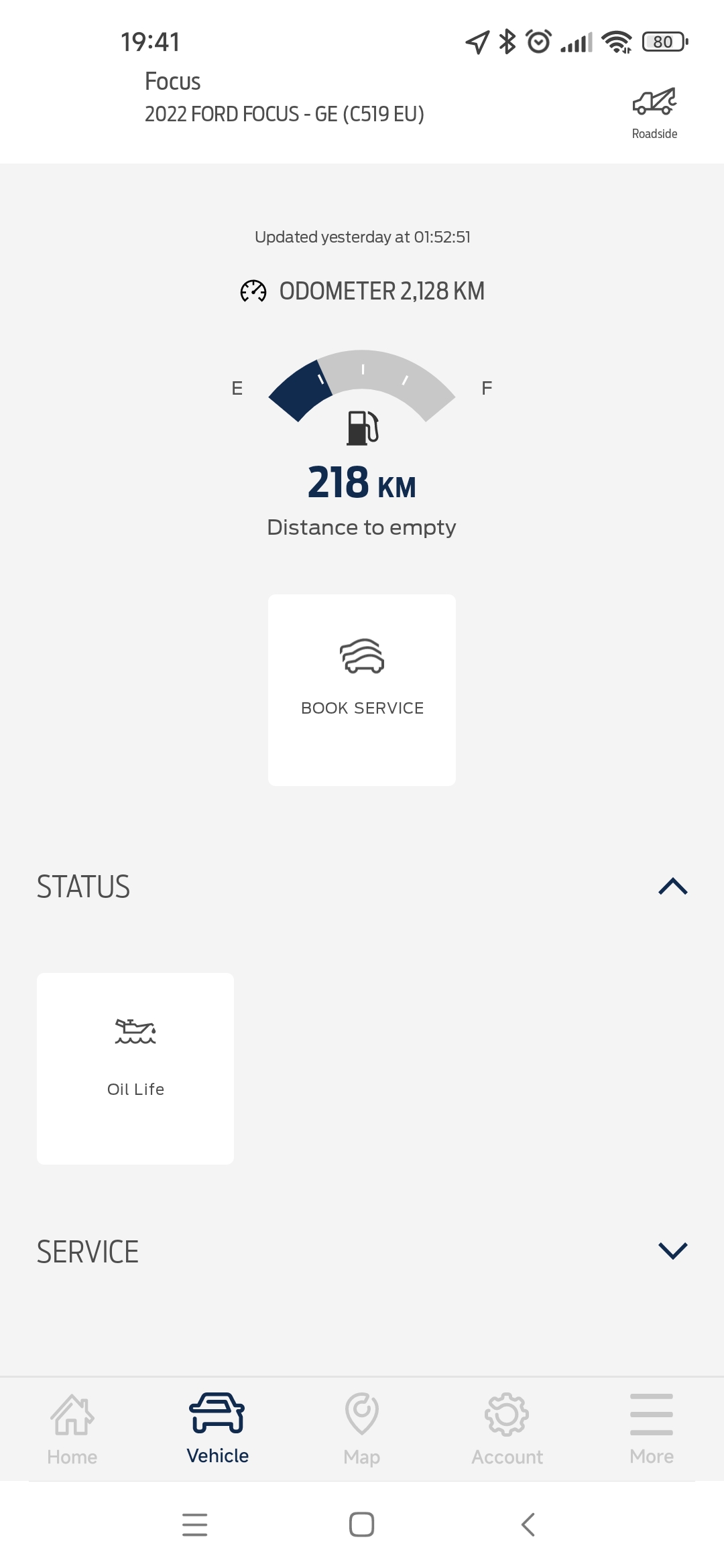Viewport: 724px width, 1568px height.
Task: Collapse the Status section
Action: (x=673, y=887)
